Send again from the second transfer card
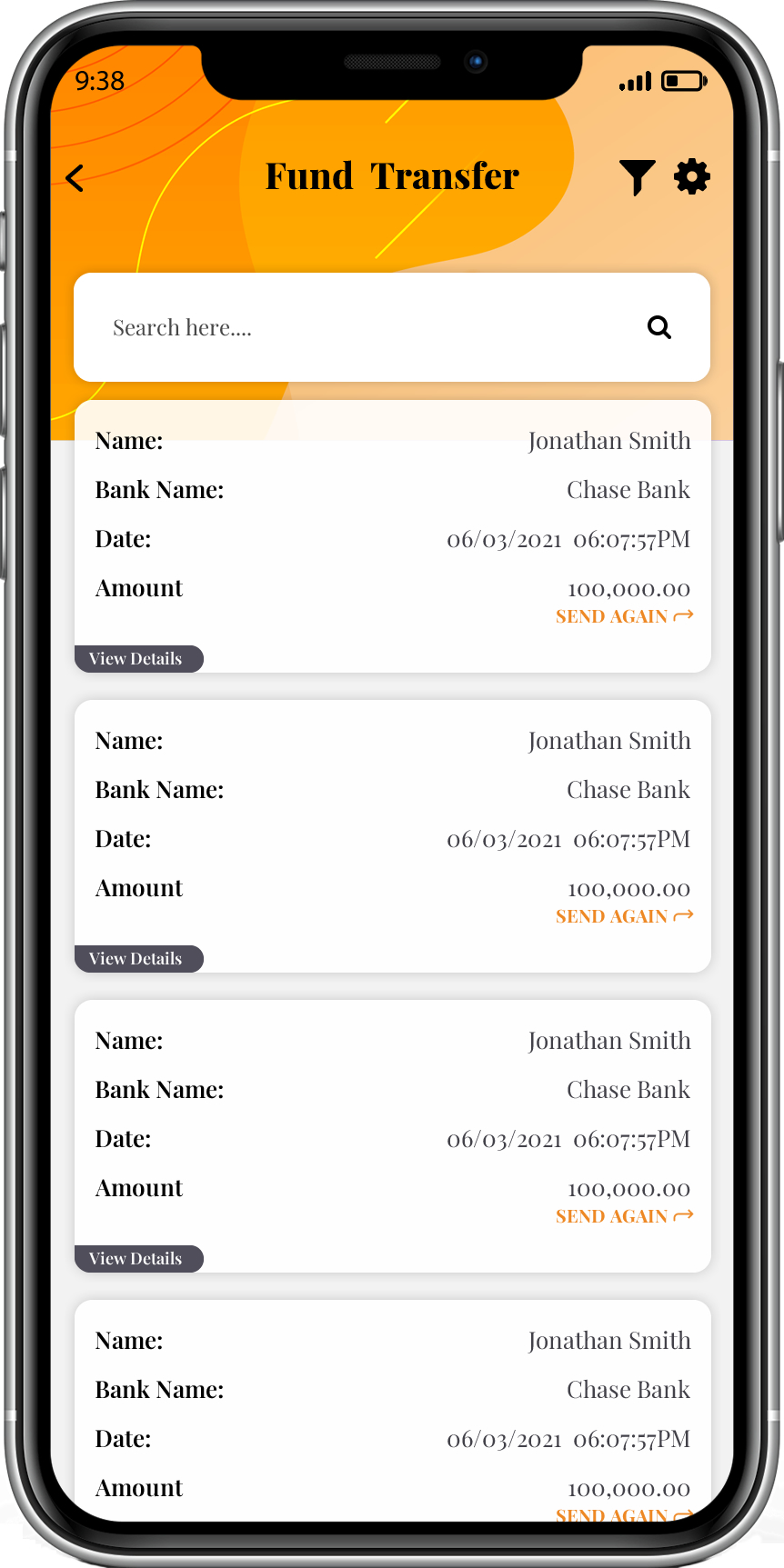Viewport: 784px width, 1568px height. 624,916
